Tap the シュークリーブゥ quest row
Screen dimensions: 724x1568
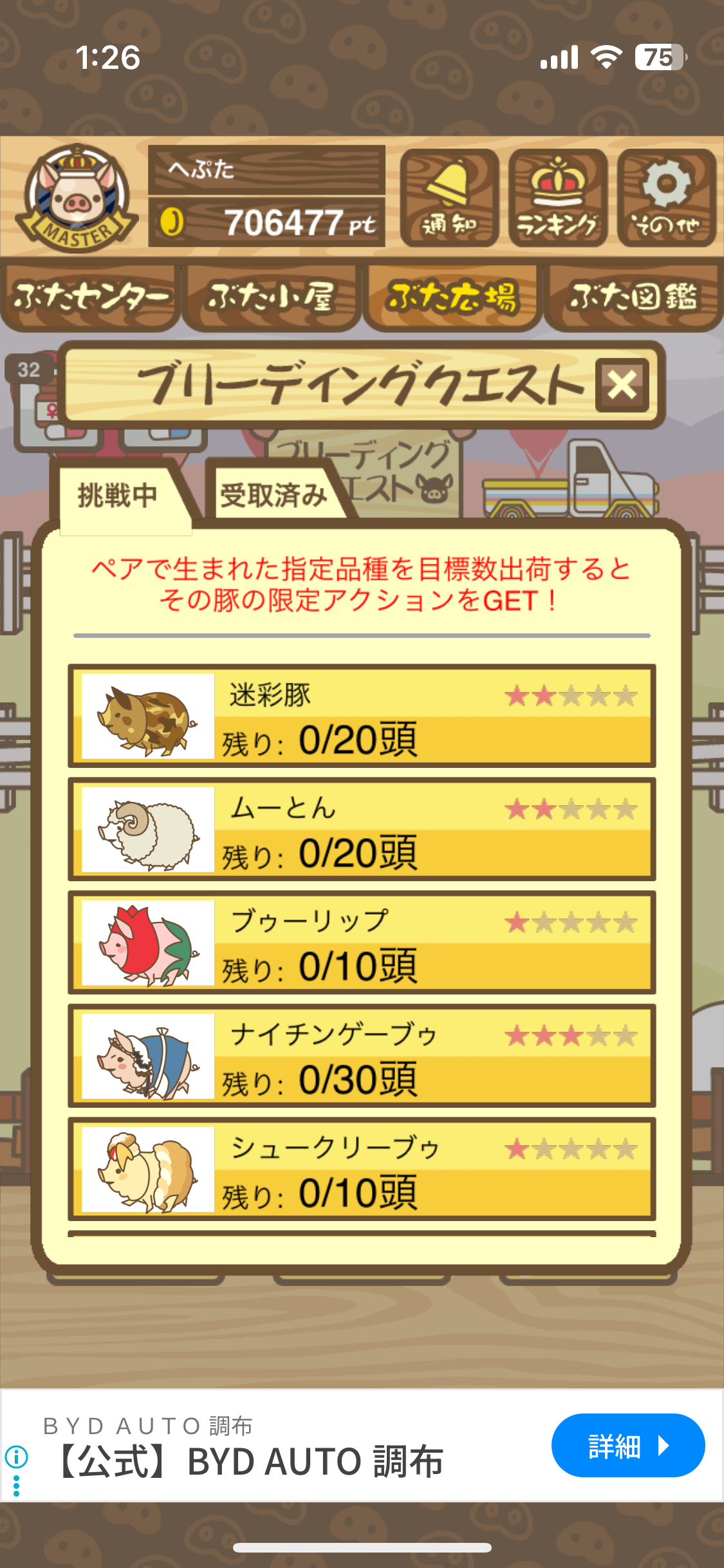coord(362,1169)
